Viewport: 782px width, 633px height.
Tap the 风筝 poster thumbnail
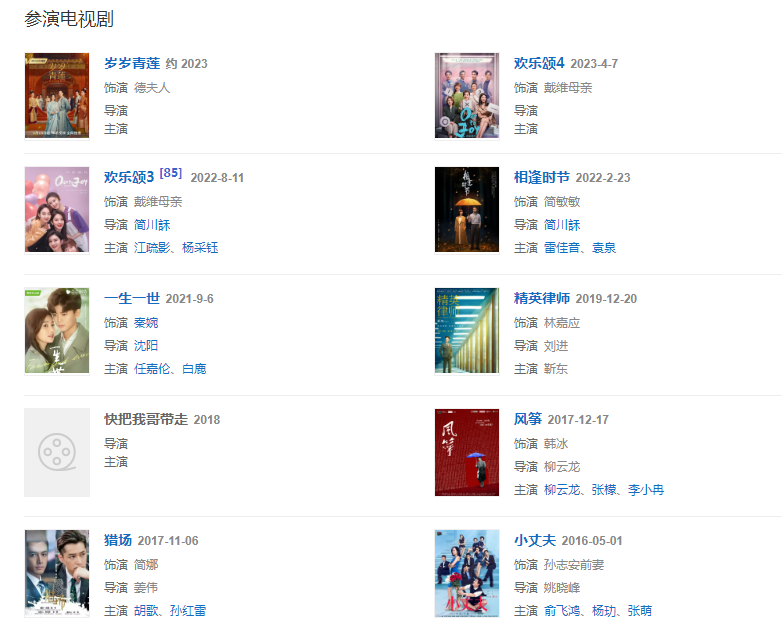pyautogui.click(x=466, y=453)
